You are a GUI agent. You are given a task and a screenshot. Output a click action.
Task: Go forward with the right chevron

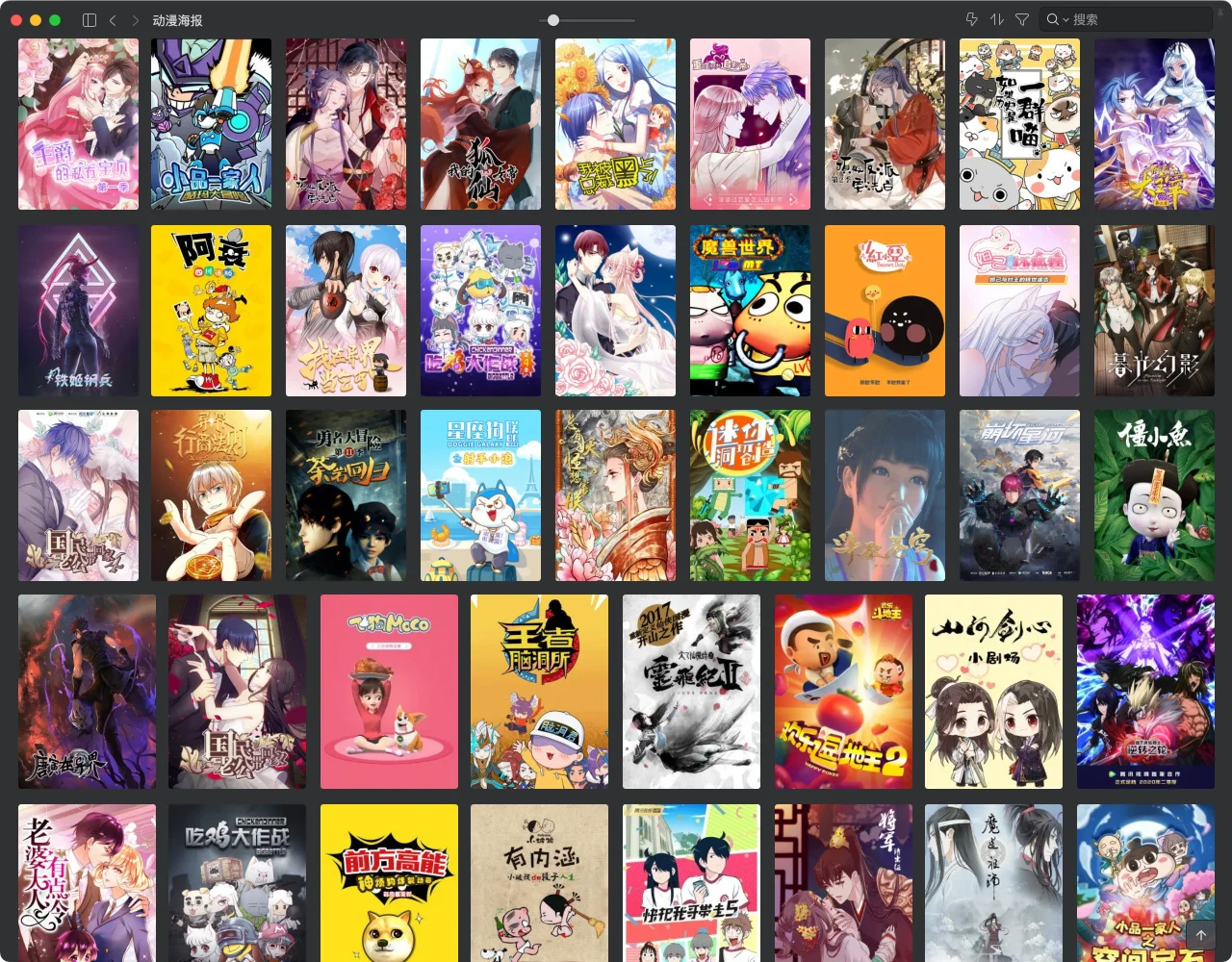click(x=136, y=19)
